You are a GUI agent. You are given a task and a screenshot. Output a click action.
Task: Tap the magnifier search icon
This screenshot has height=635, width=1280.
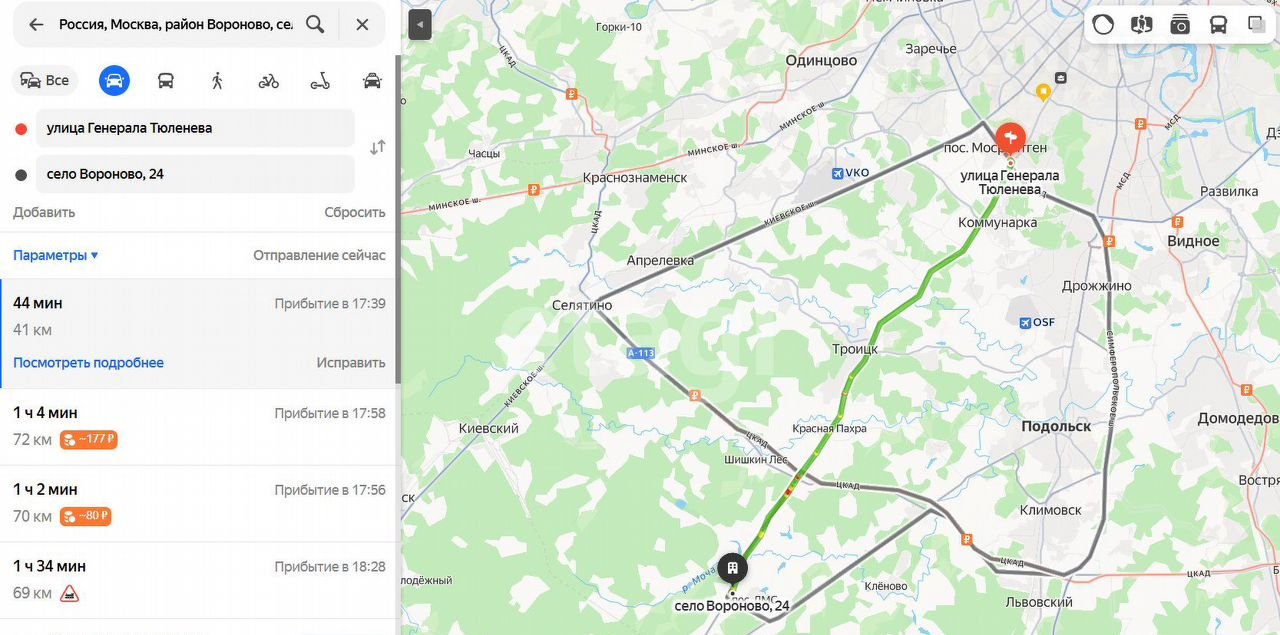[x=315, y=25]
